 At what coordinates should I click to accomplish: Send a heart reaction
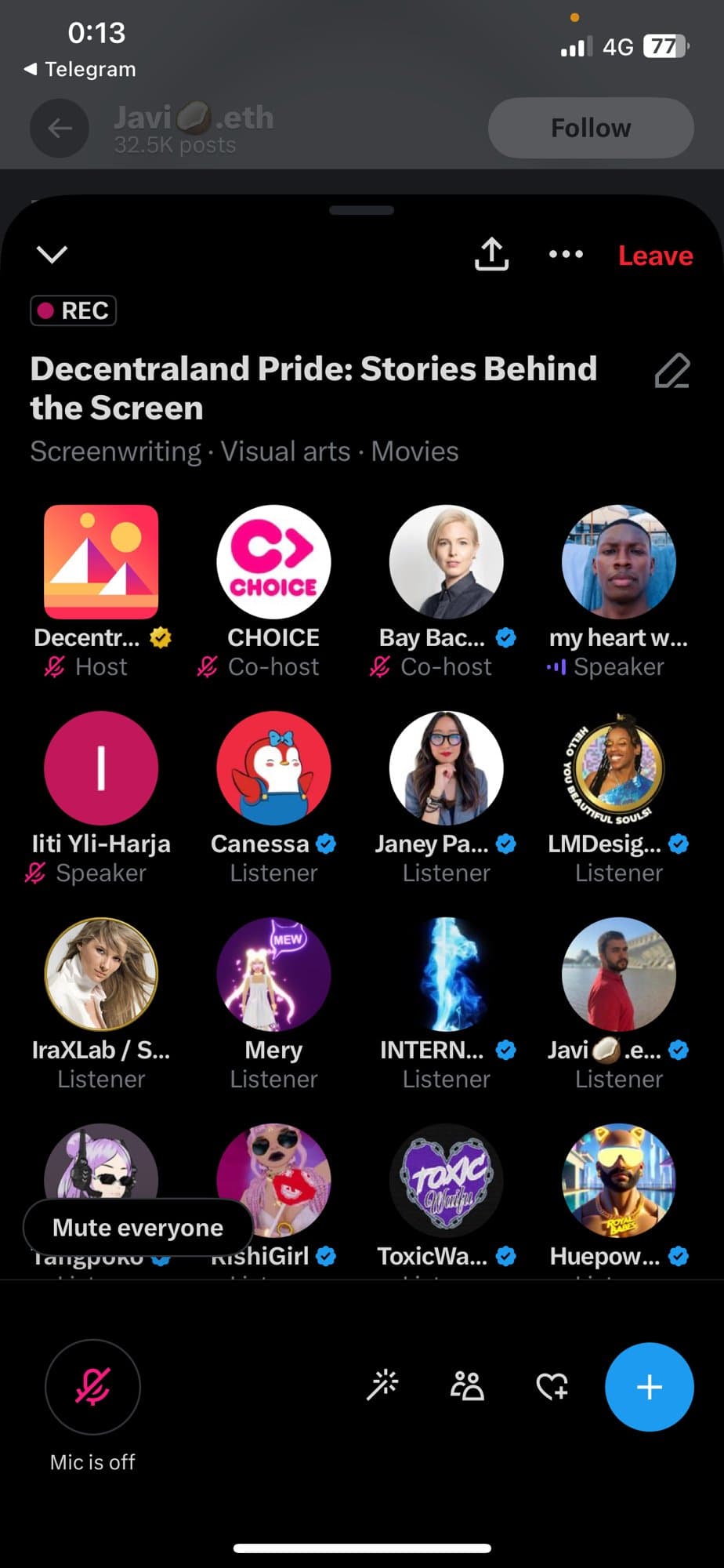[551, 1386]
